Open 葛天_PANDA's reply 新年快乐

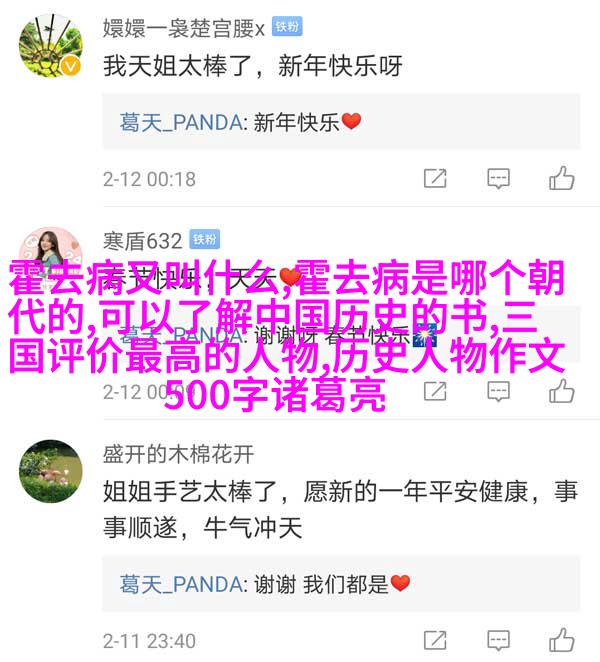click(240, 123)
